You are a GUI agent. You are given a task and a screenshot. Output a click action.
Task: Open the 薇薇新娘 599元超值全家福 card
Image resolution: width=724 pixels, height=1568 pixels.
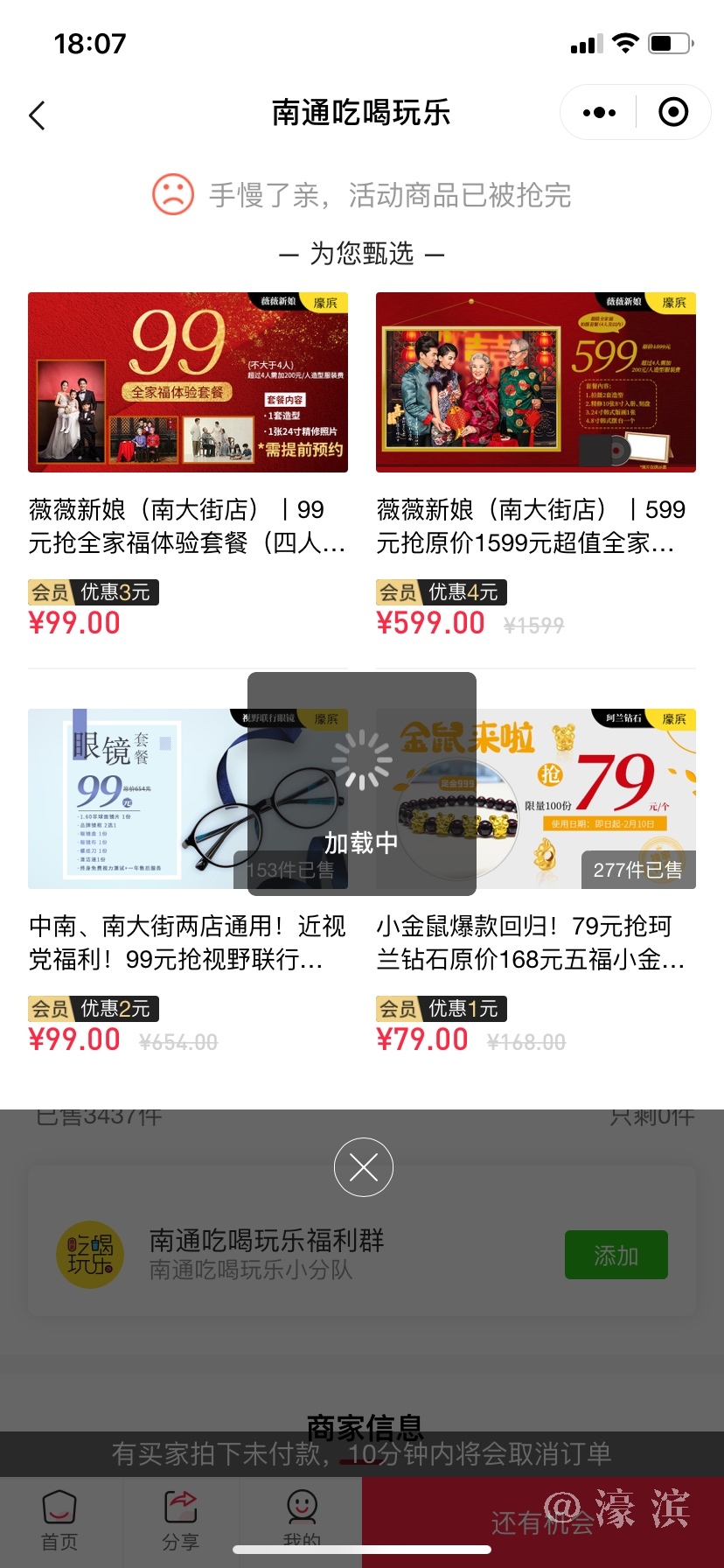[x=535, y=382]
